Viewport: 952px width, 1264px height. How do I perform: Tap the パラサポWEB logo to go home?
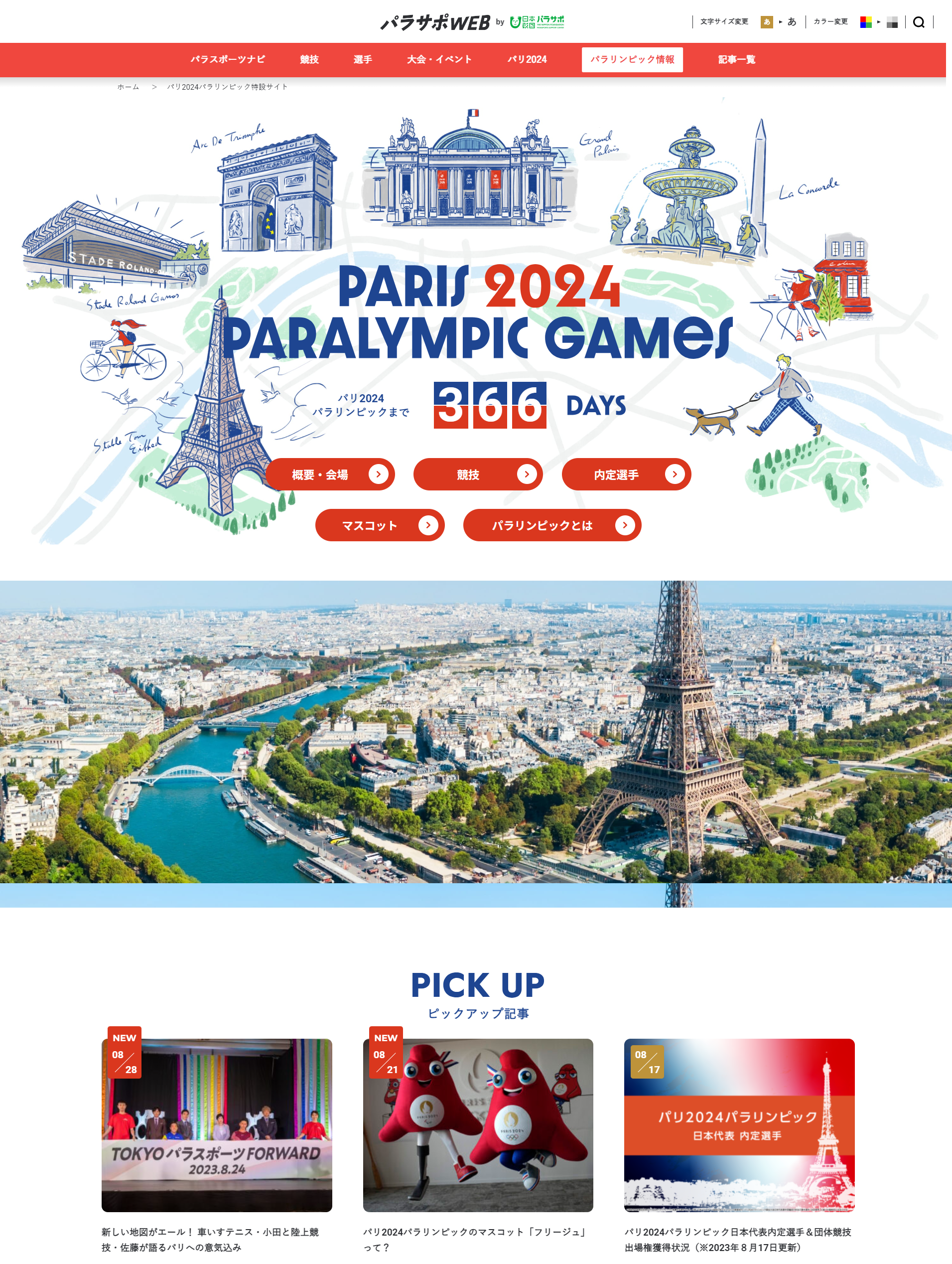[435, 22]
